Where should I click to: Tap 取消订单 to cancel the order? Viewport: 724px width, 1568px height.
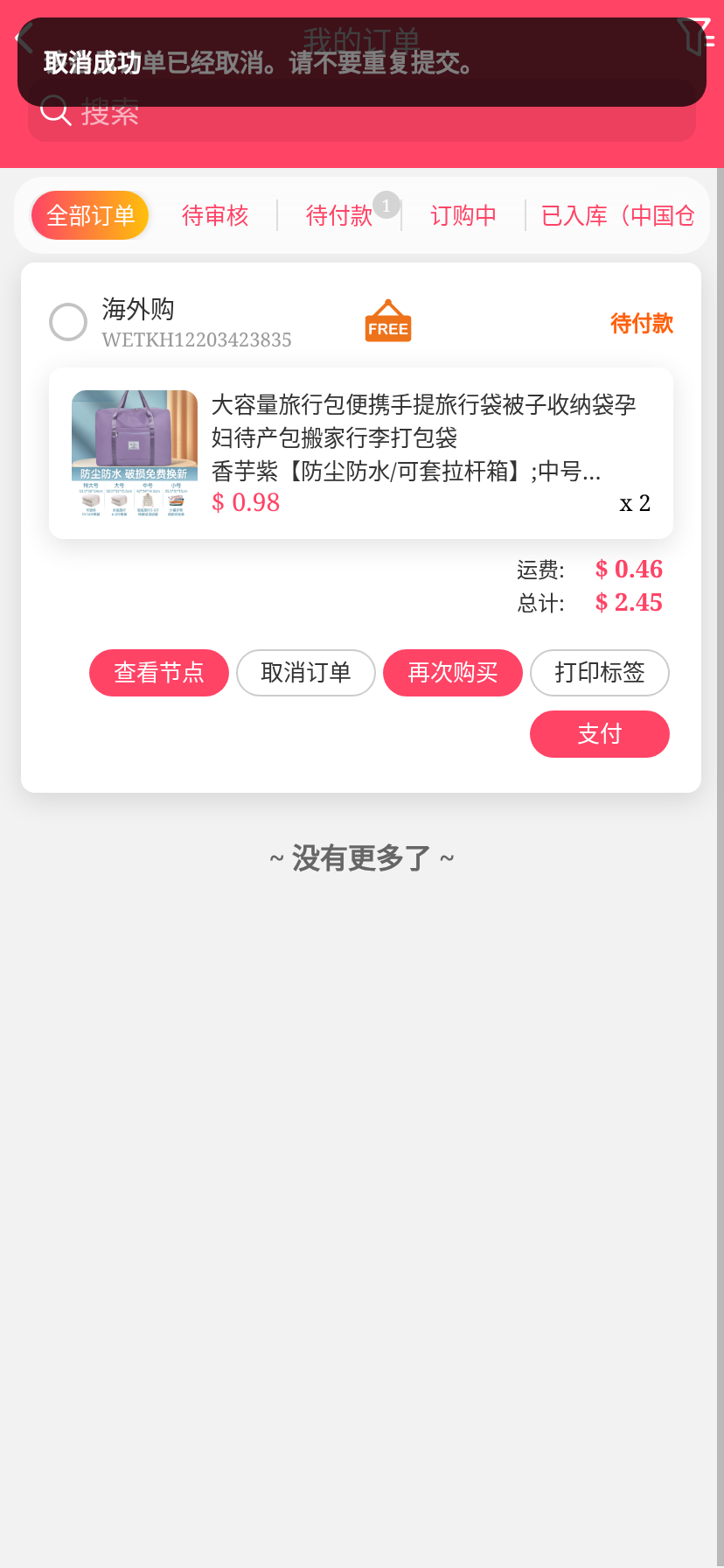[306, 673]
